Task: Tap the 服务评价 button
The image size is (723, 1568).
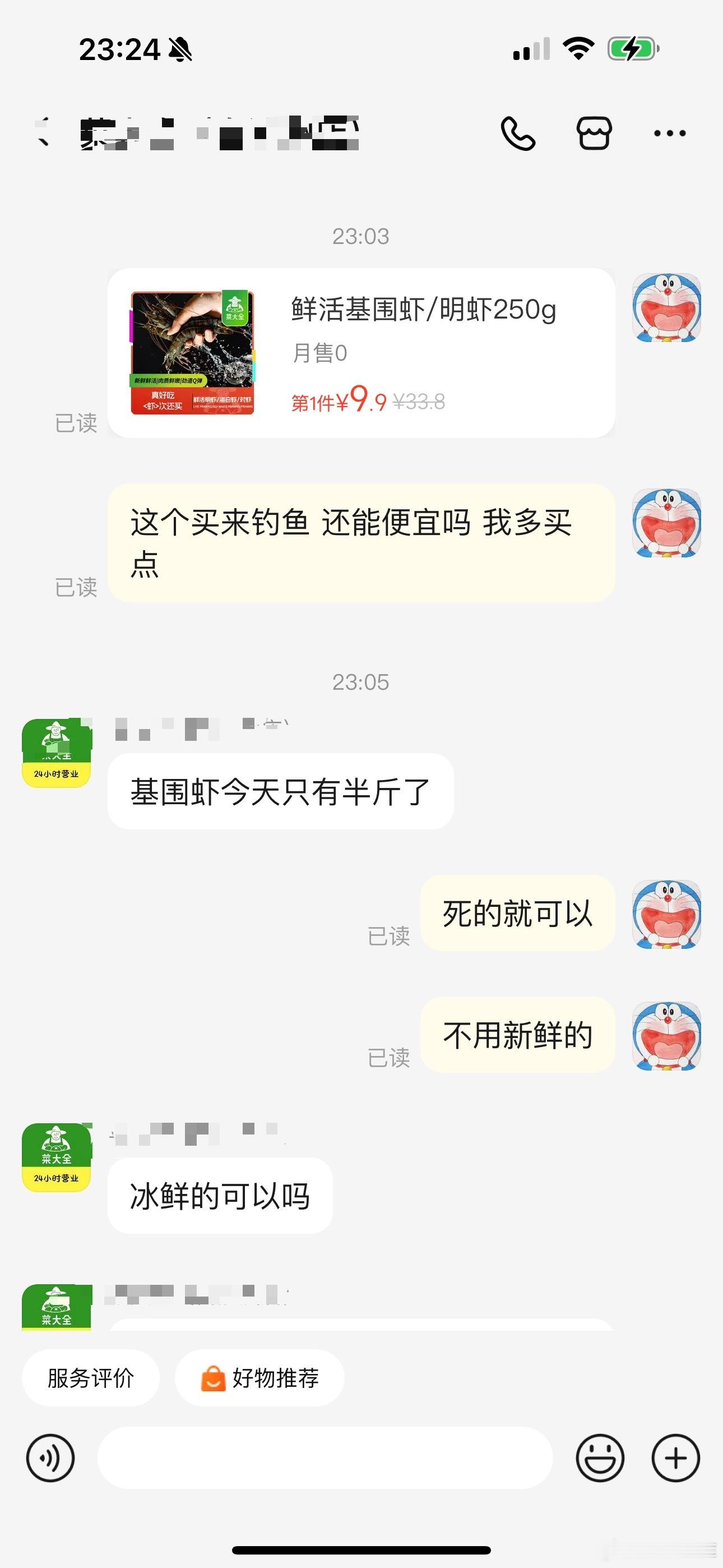Action: (90, 1377)
